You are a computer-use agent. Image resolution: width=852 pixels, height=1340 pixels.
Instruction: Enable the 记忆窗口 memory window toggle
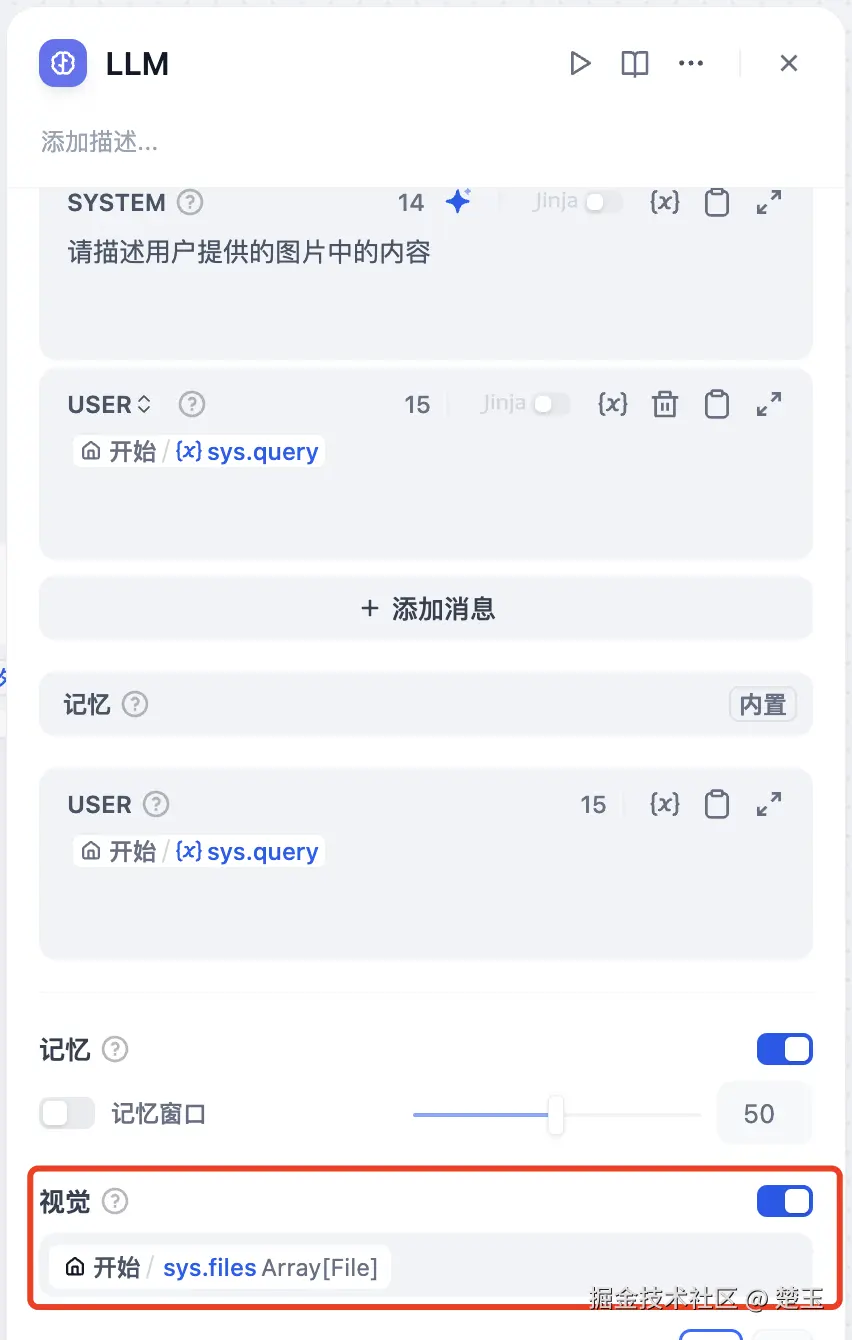[x=67, y=1113]
